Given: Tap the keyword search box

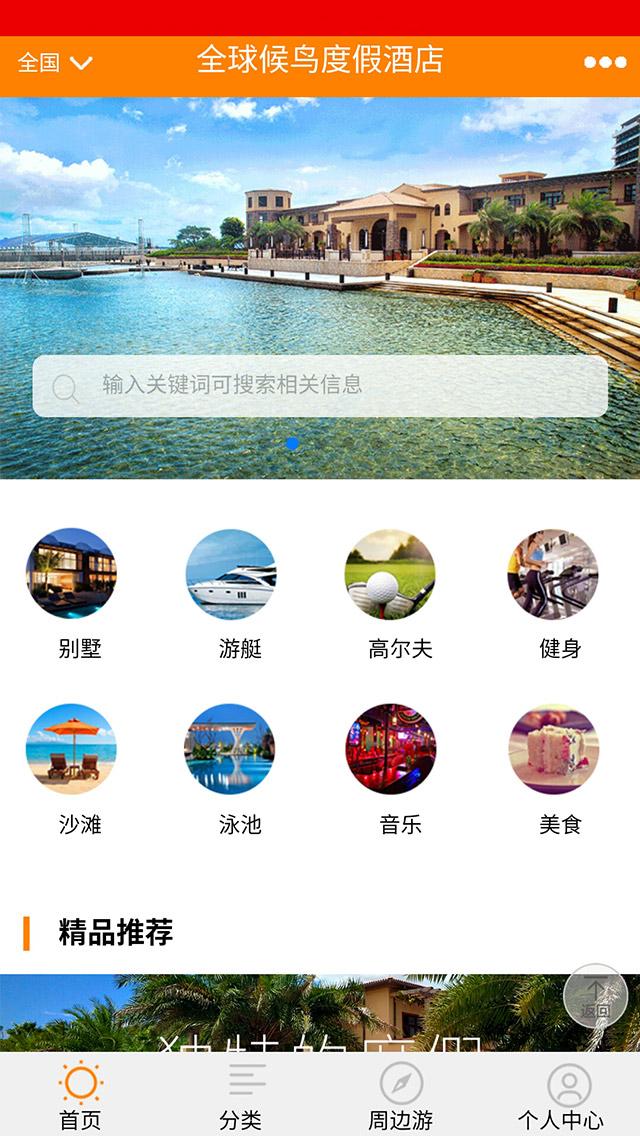Looking at the screenshot, I should coord(320,386).
